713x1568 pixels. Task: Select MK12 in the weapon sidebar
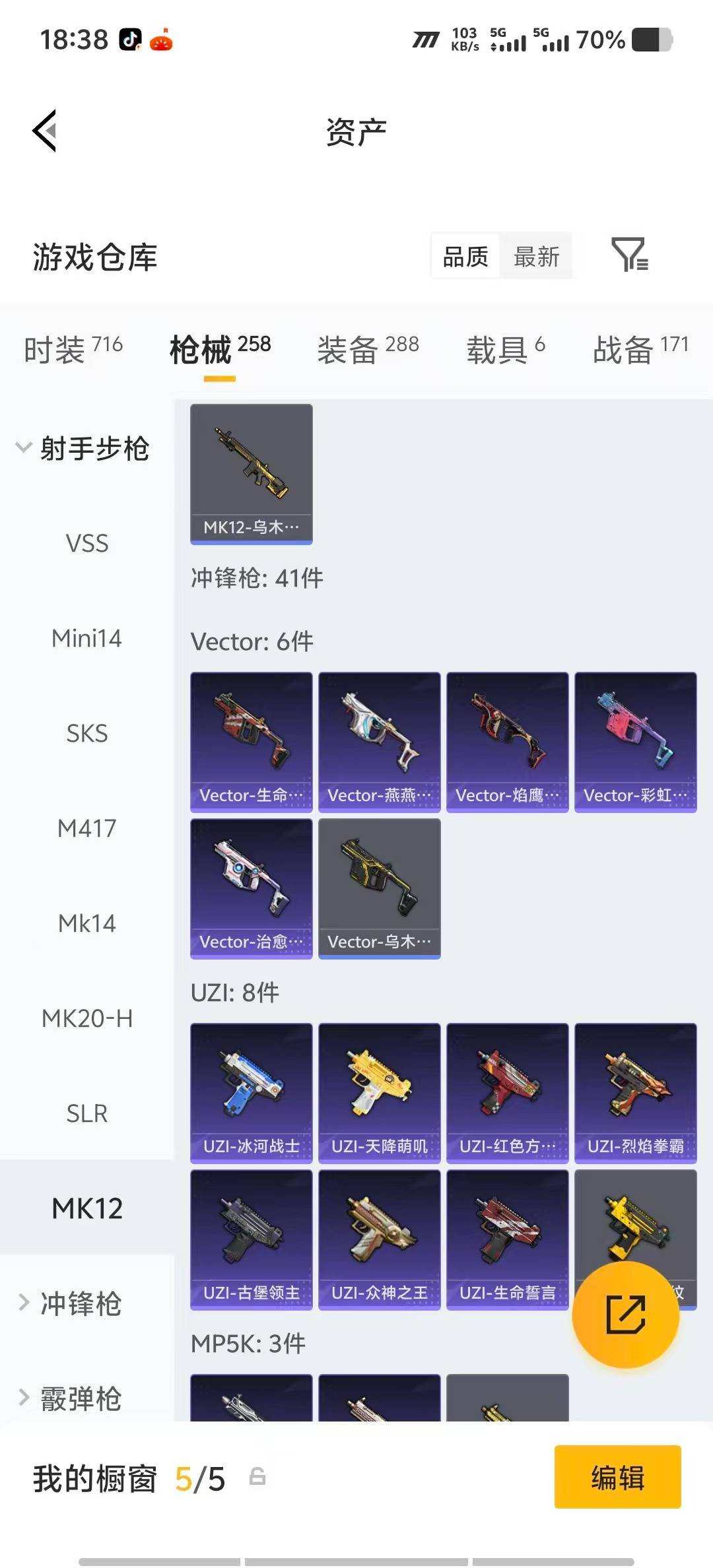(x=88, y=1208)
